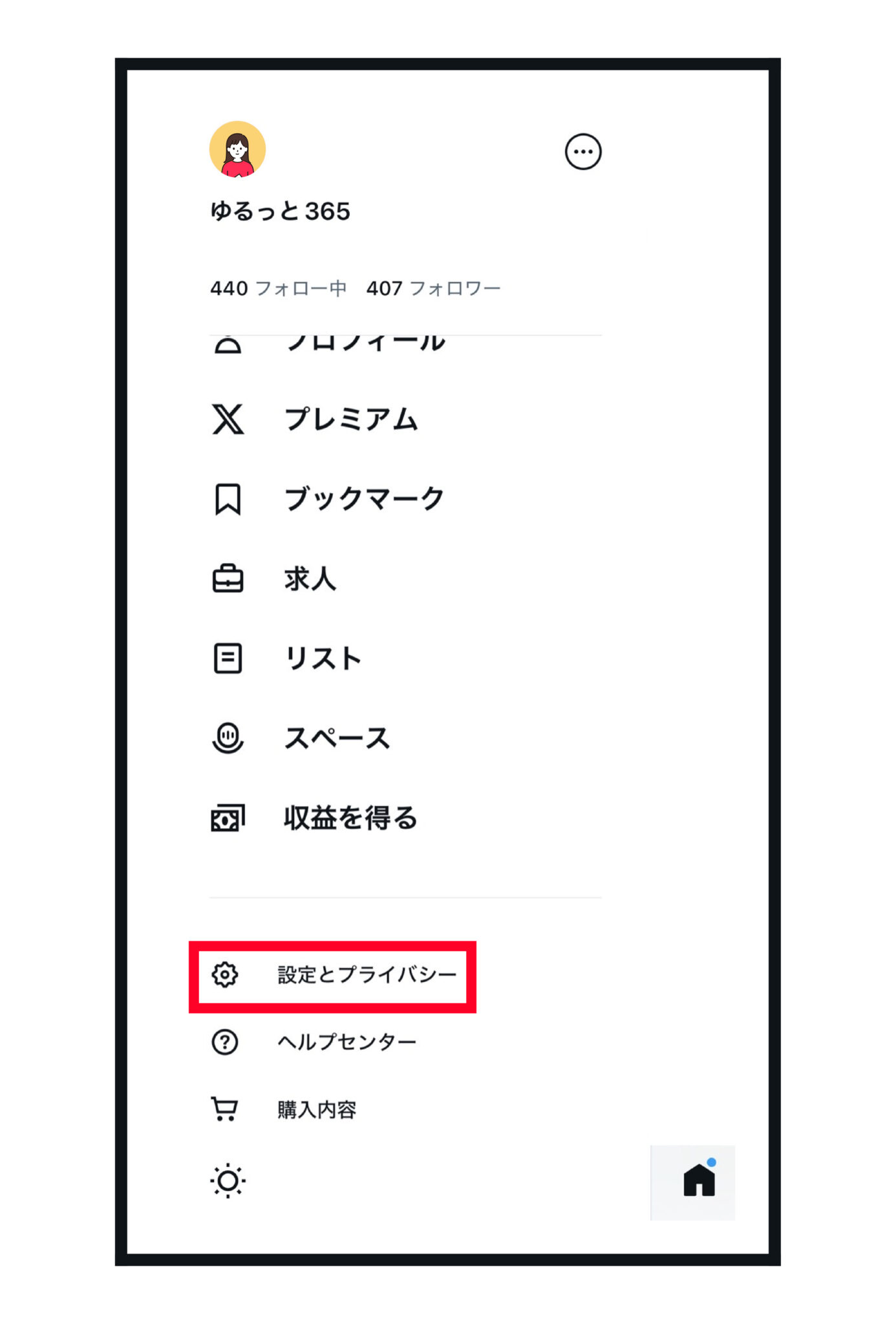The height and width of the screenshot is (1324, 896).
Task: Tap the ゆるっと365 profile avatar
Action: click(x=237, y=149)
